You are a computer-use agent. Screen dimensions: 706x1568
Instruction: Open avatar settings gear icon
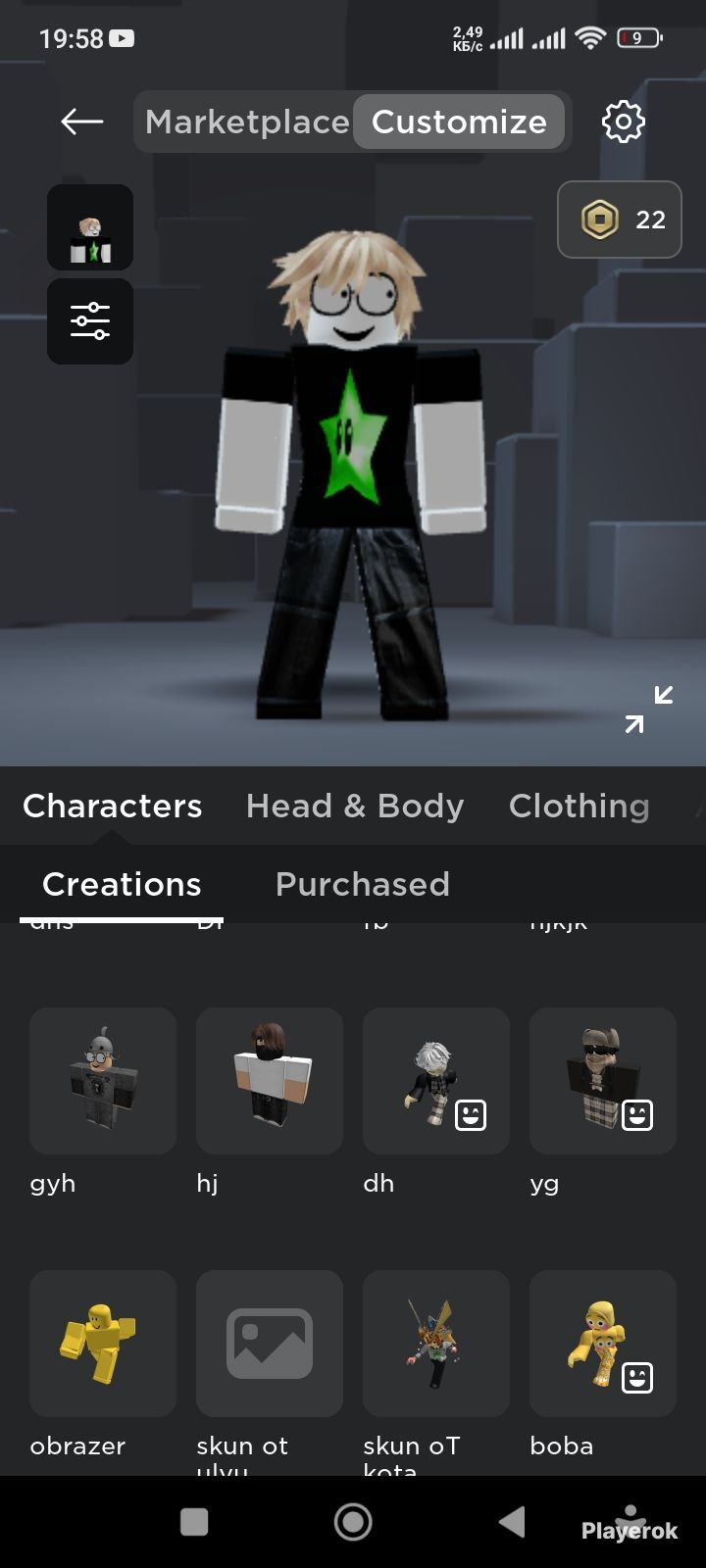(x=624, y=122)
